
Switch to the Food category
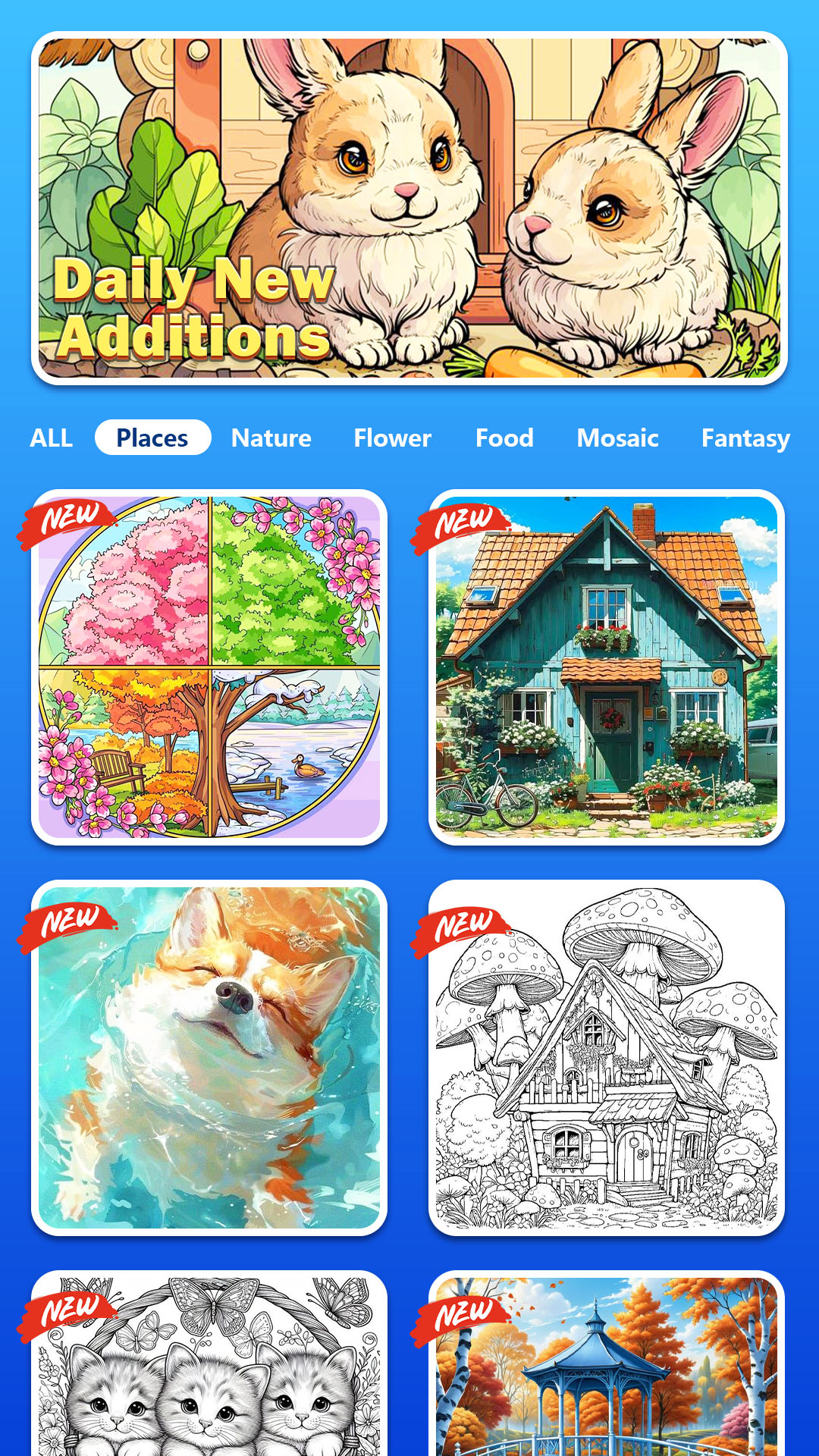[x=505, y=438]
